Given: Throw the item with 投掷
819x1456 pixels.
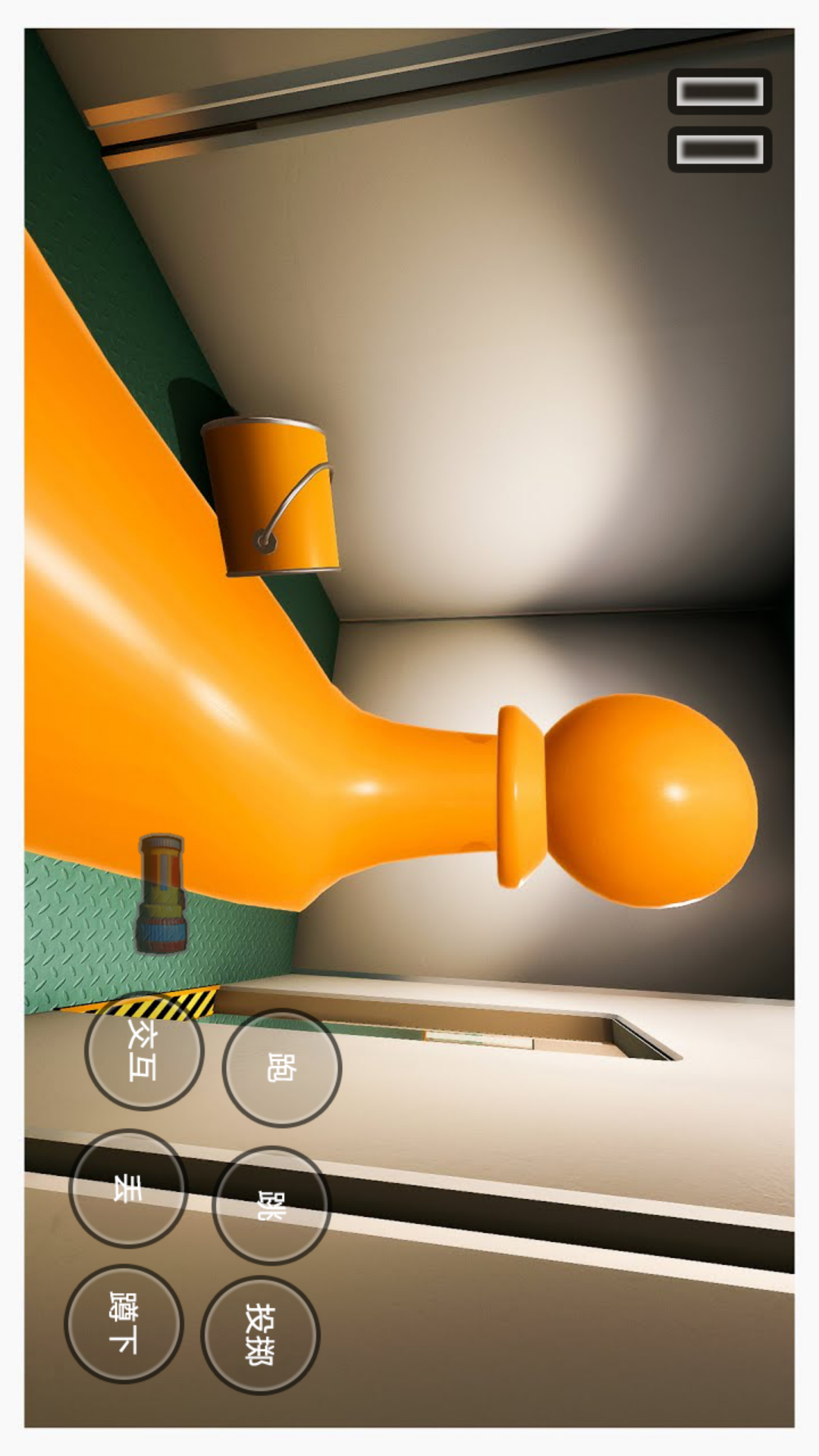Looking at the screenshot, I should pos(260,1335).
